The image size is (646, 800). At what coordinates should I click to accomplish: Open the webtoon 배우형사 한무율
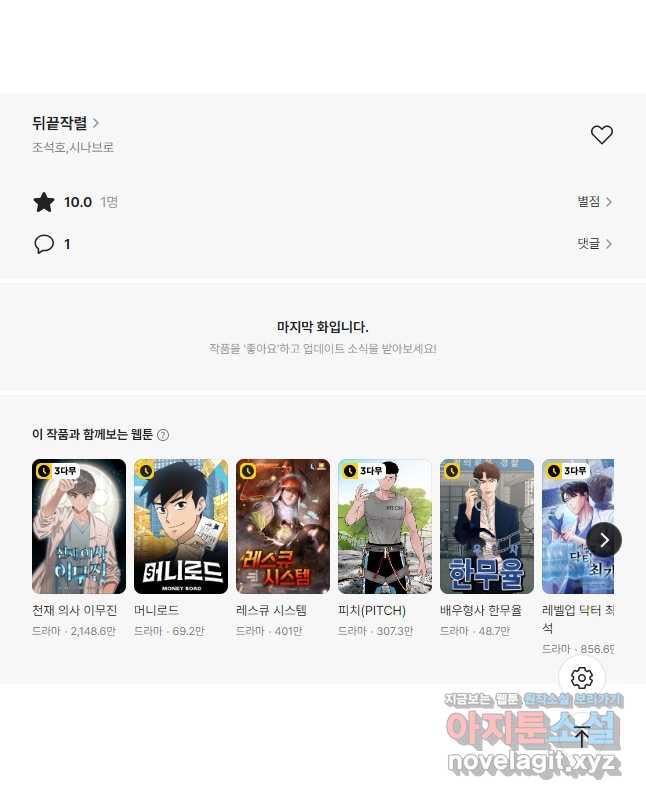[487, 527]
